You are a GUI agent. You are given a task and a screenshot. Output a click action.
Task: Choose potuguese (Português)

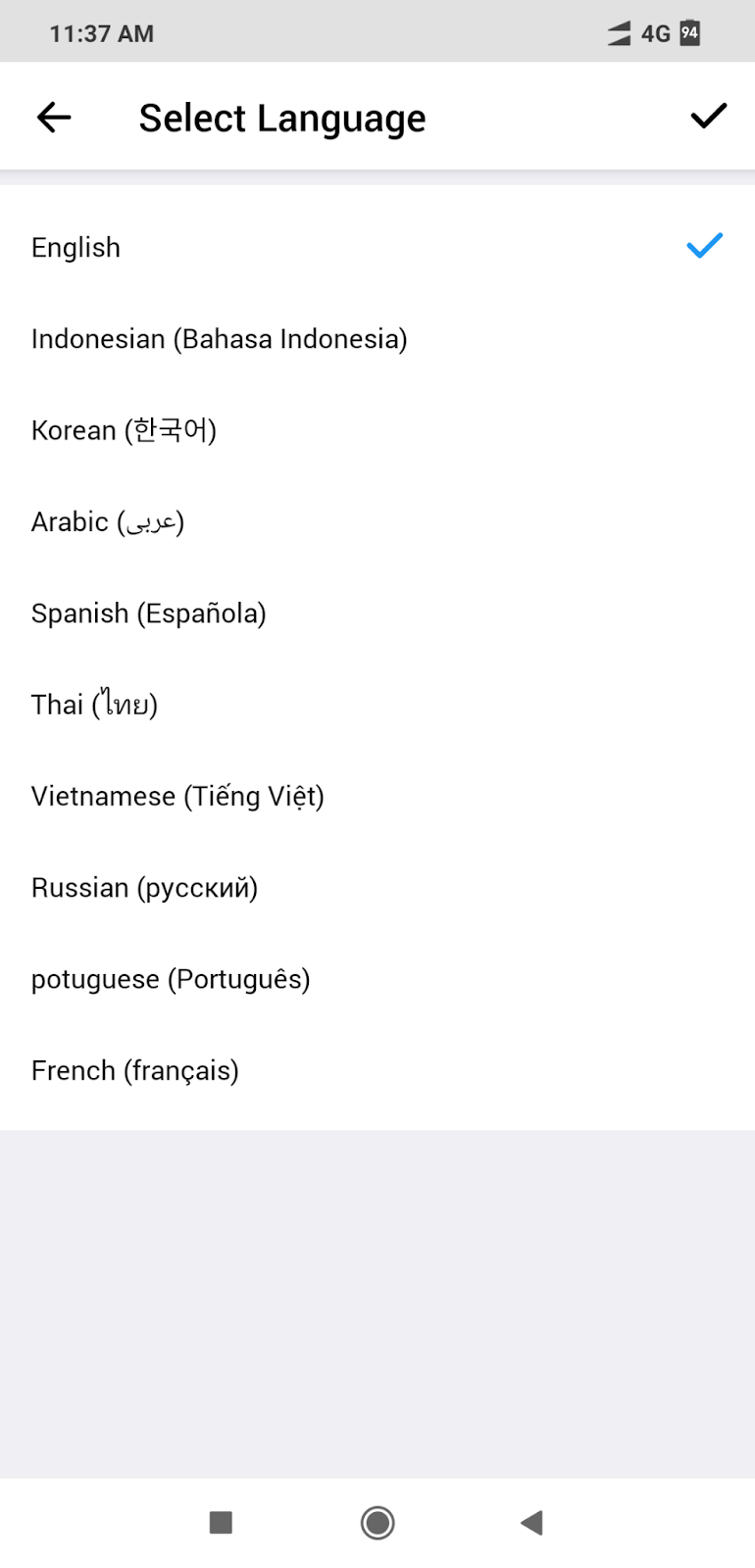pyautogui.click(x=377, y=979)
